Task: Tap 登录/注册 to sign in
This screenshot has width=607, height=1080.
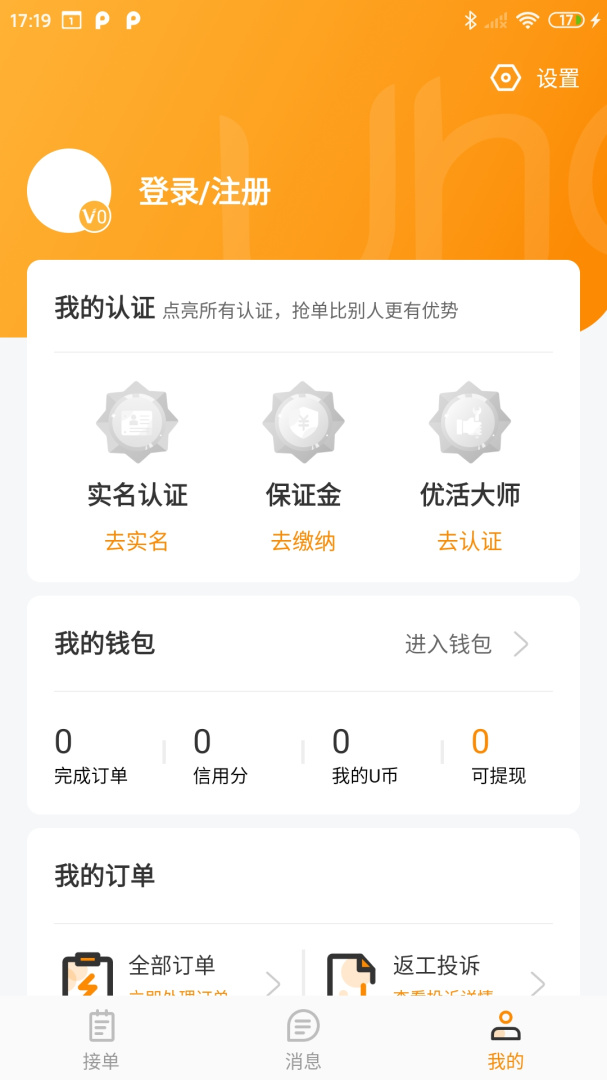Action: coord(204,192)
